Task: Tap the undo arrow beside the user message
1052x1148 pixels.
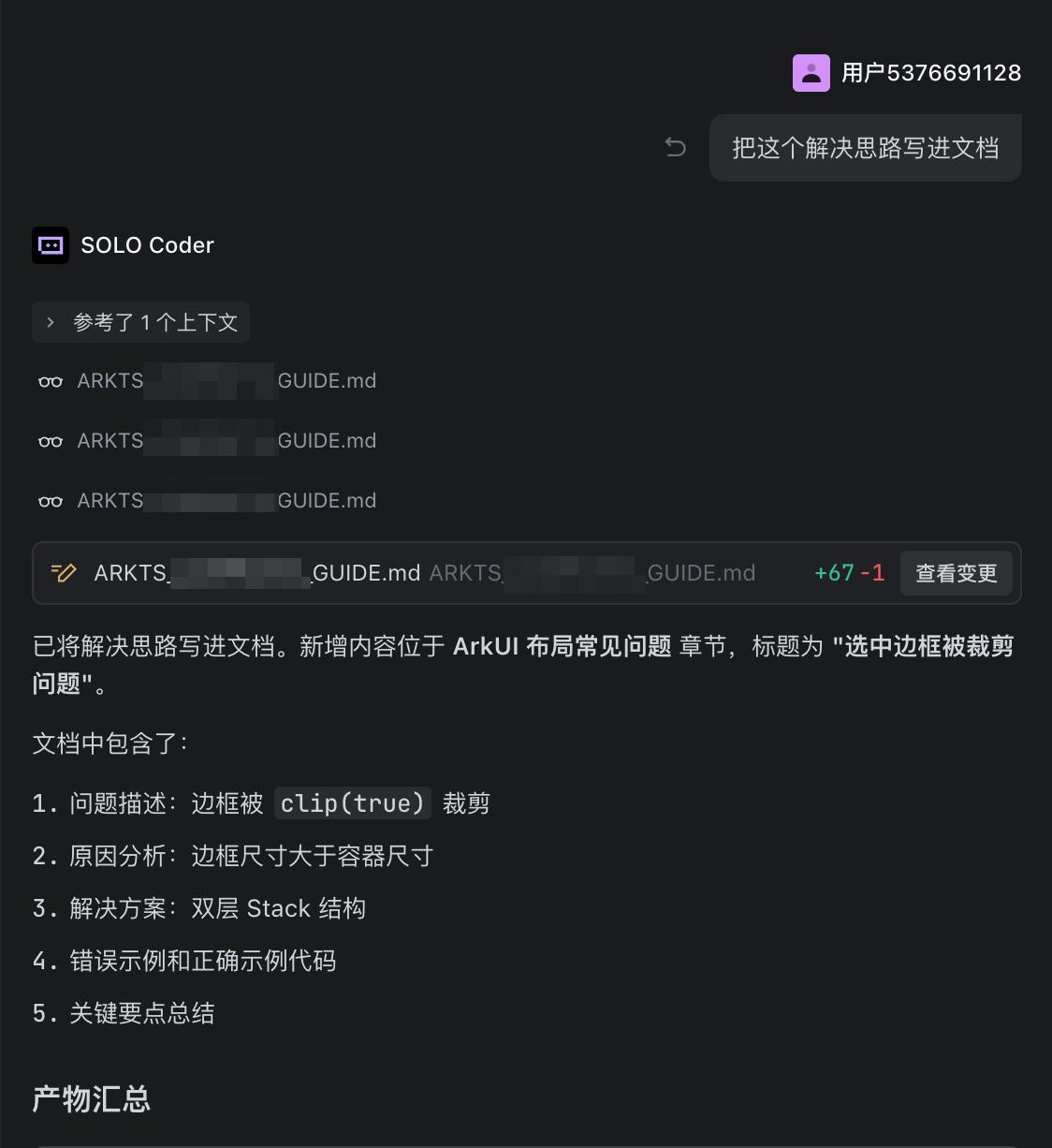Action: [x=675, y=147]
